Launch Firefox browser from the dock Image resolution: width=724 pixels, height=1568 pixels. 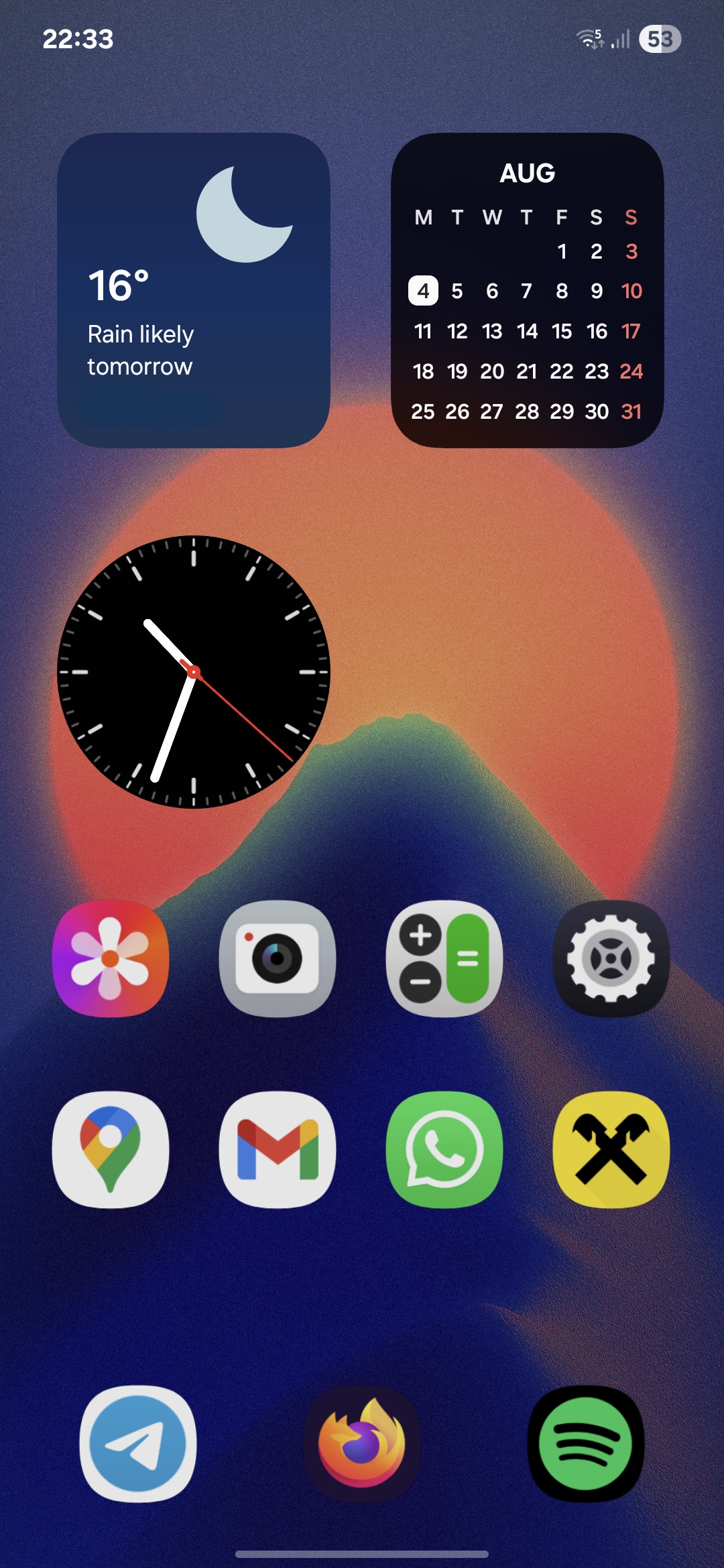362,1443
